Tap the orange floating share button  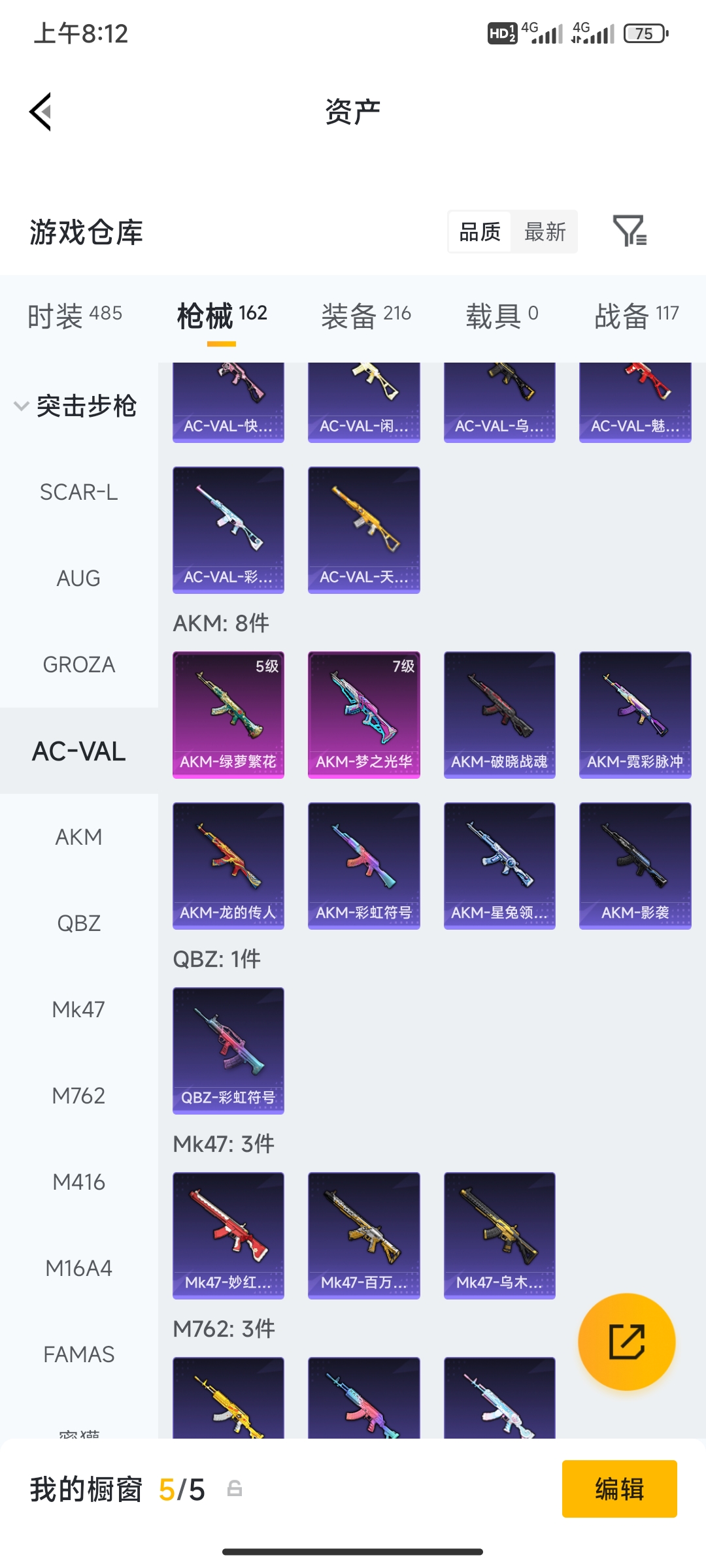(627, 1342)
